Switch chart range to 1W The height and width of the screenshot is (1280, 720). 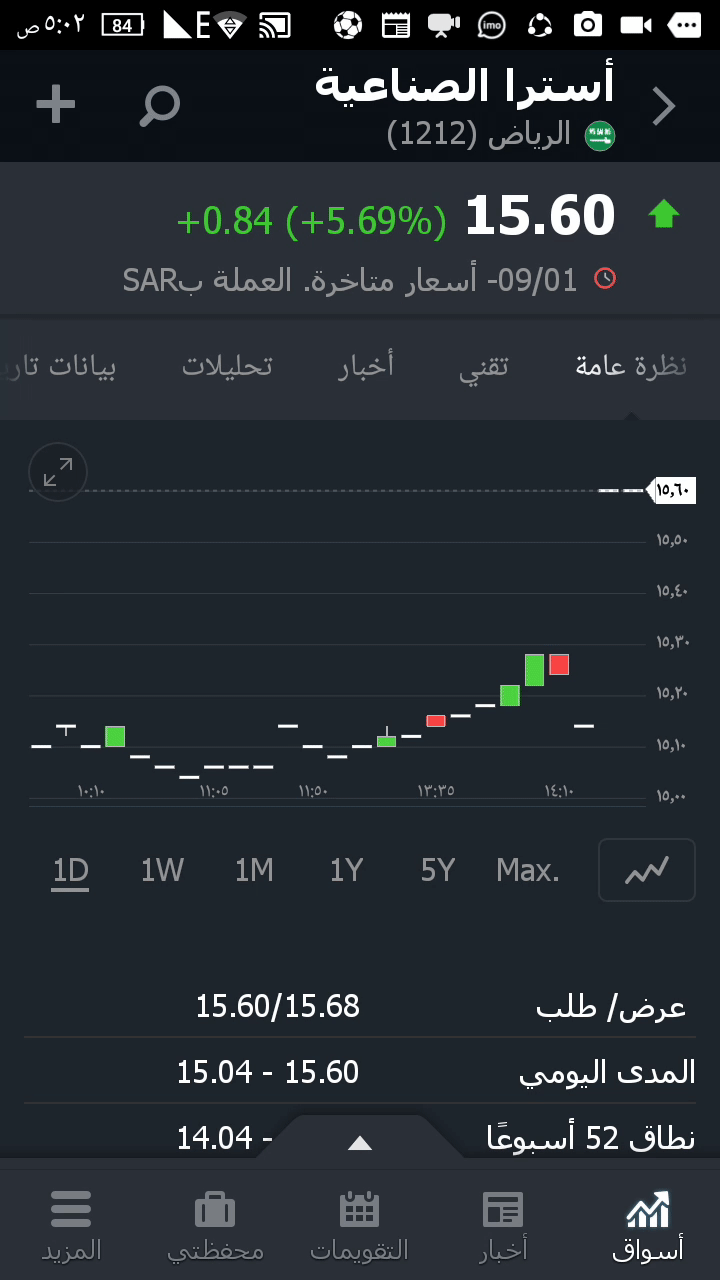coord(162,871)
